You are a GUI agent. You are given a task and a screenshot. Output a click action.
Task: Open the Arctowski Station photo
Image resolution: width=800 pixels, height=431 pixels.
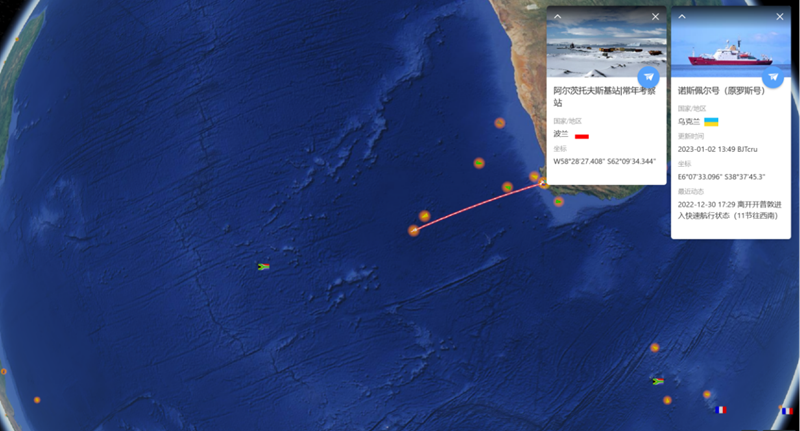(600, 50)
